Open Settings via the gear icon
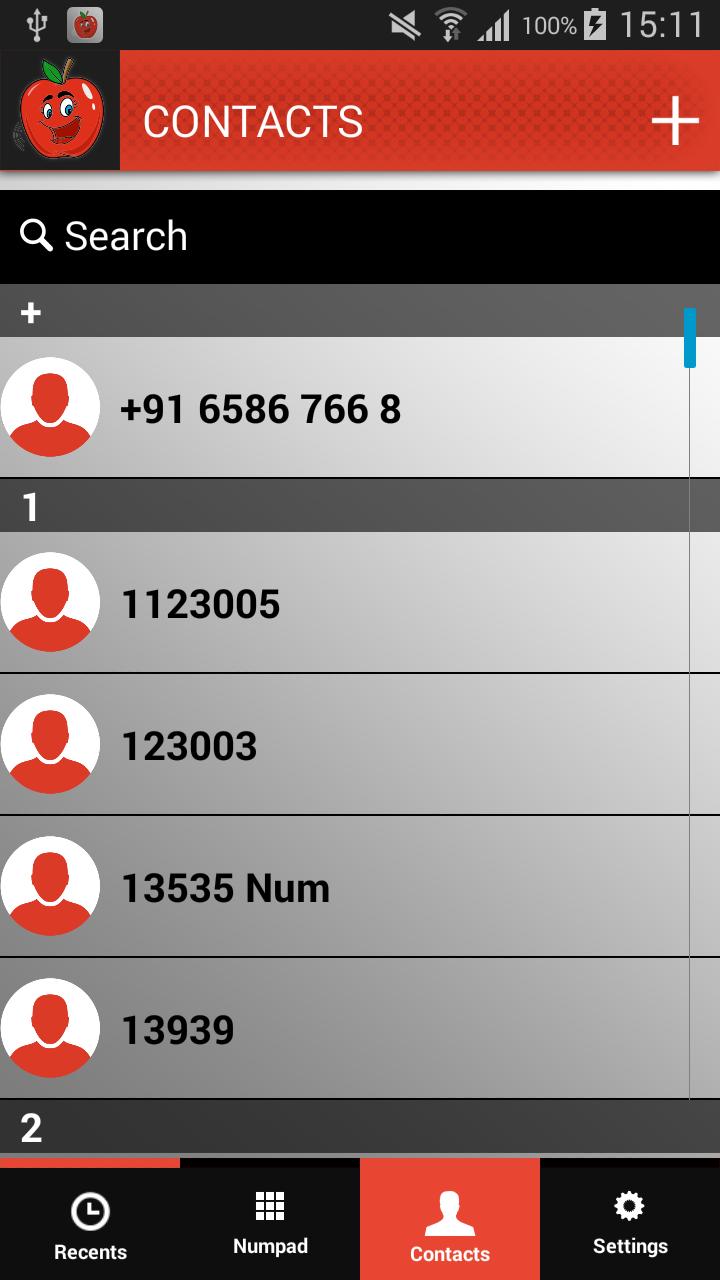The width and height of the screenshot is (720, 1280). [629, 1207]
